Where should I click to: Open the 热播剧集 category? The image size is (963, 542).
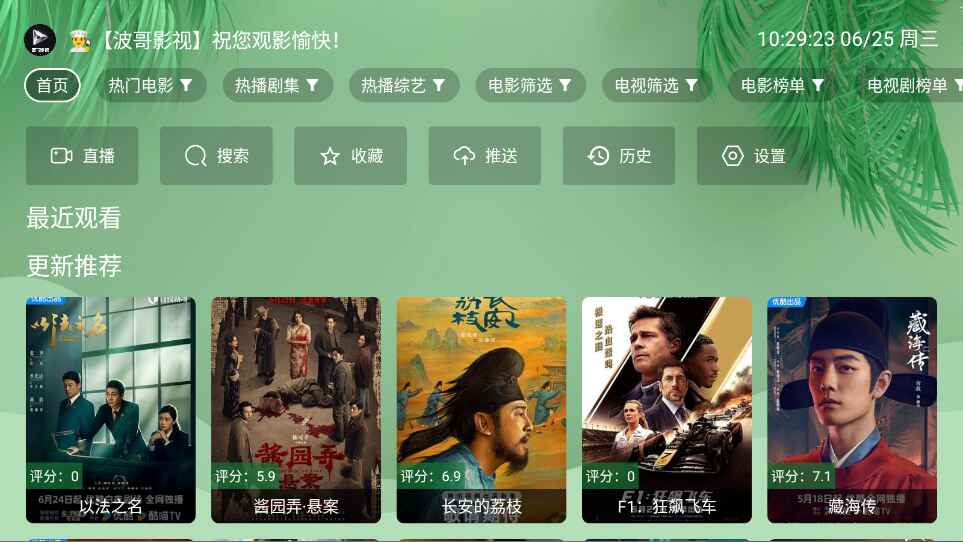[x=277, y=85]
